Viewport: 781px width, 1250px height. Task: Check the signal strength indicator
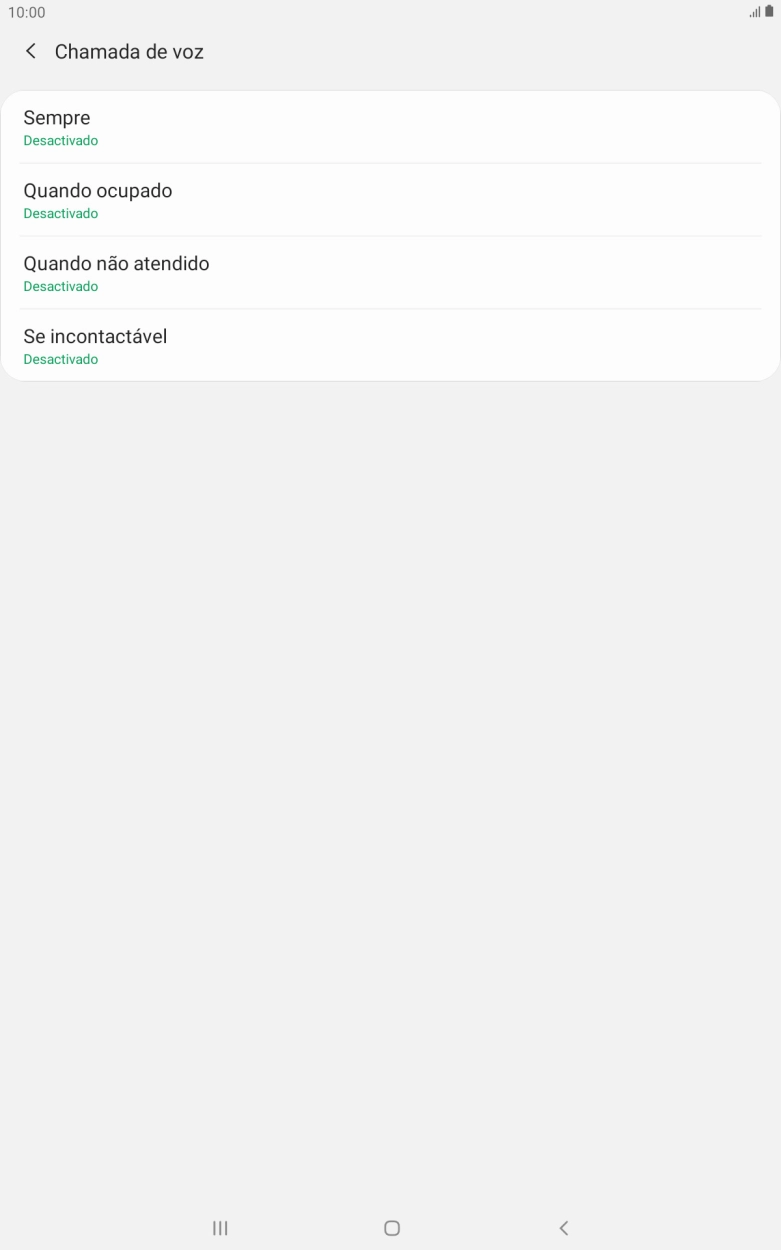click(755, 12)
